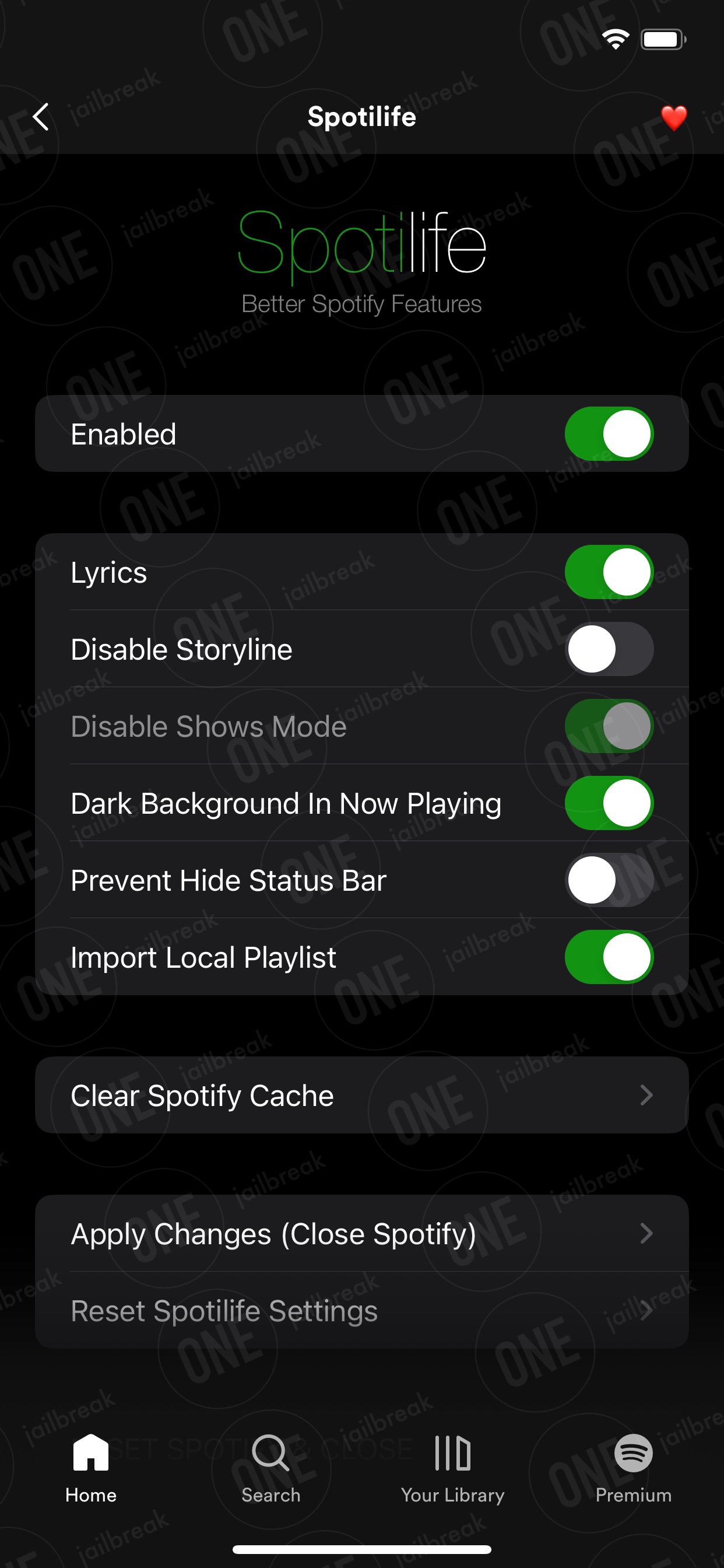Turn off the Enabled switch
Image resolution: width=724 pixels, height=1568 pixels.
point(609,433)
